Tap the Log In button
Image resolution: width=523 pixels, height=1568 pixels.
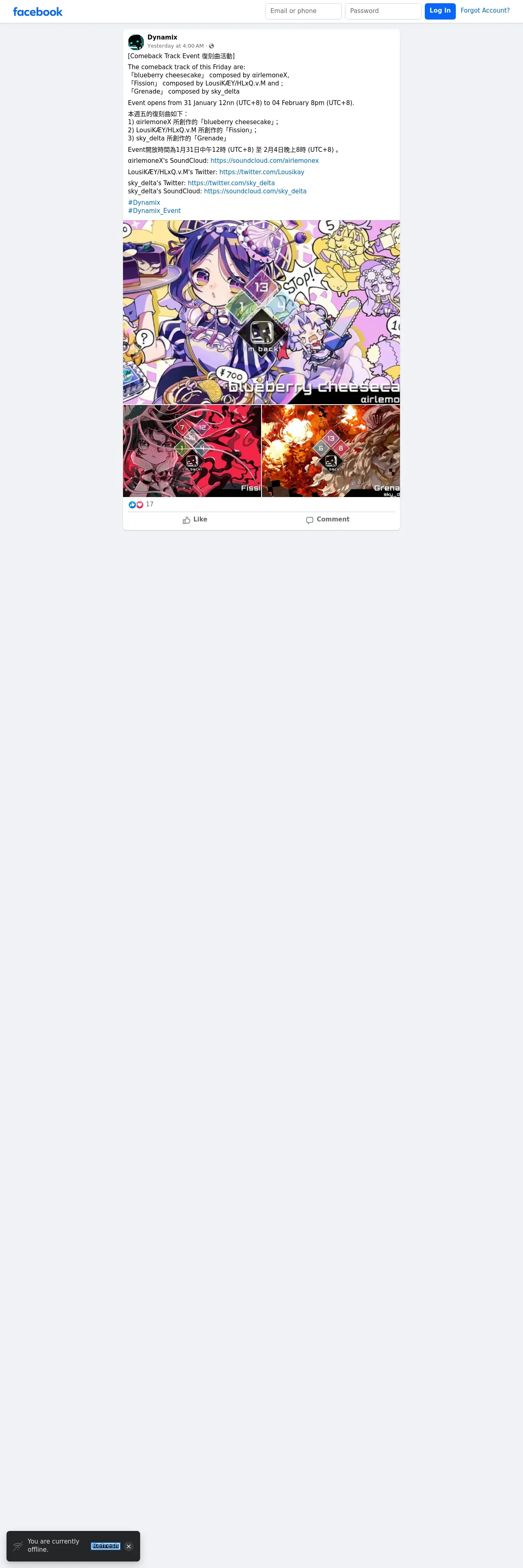tap(439, 11)
